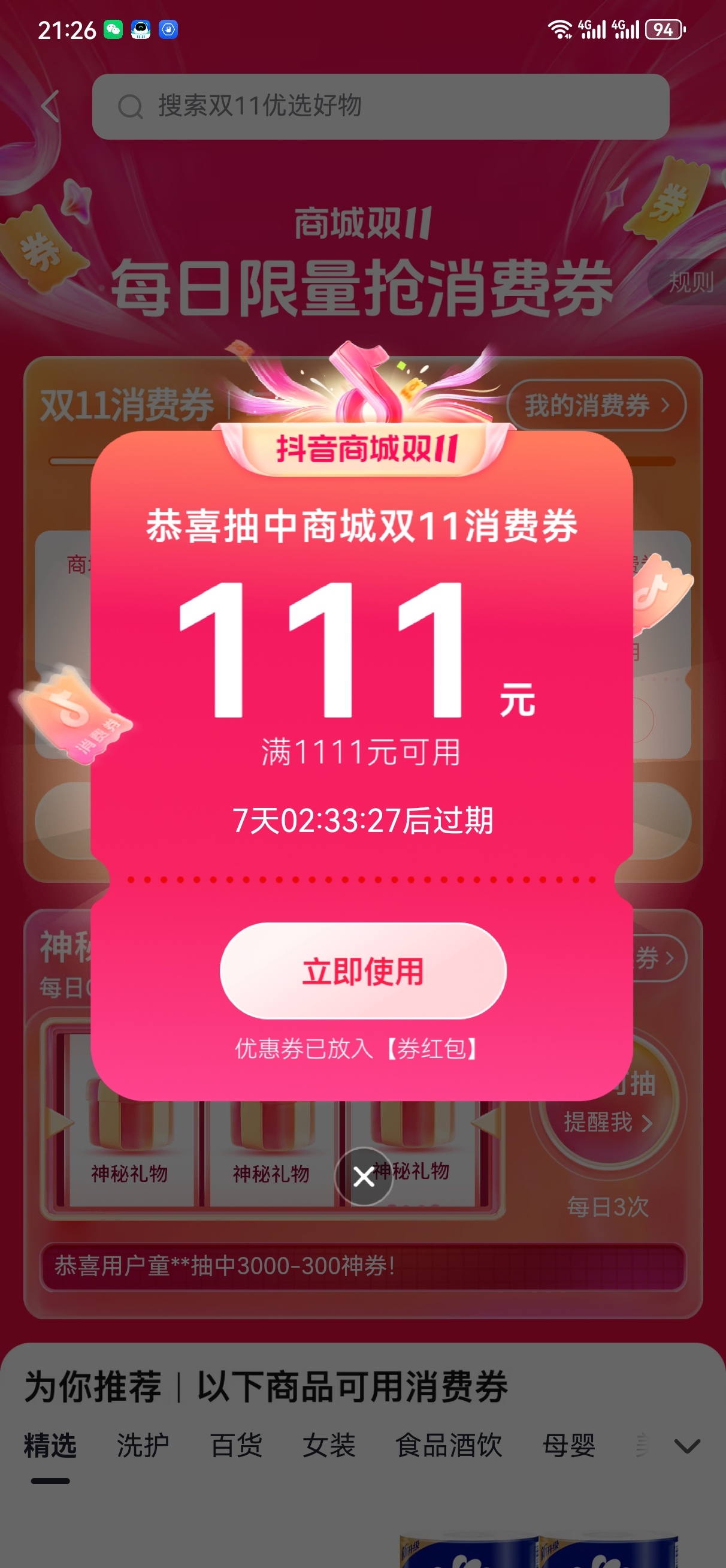Screen dimensions: 726x1568
Task: Switch to the 女装 tab
Action: (329, 1445)
